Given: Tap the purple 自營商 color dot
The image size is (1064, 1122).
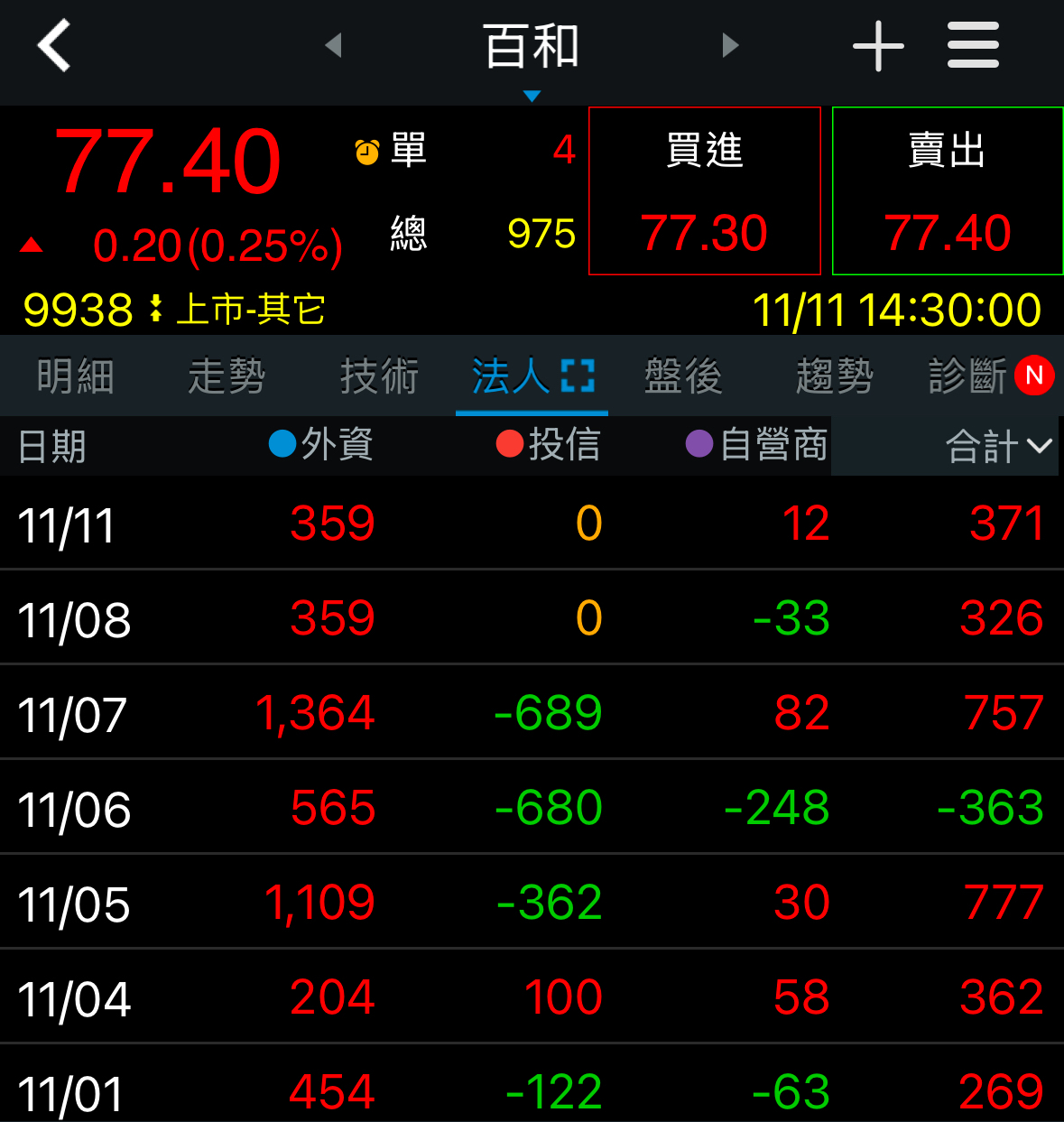Looking at the screenshot, I should (x=699, y=443).
